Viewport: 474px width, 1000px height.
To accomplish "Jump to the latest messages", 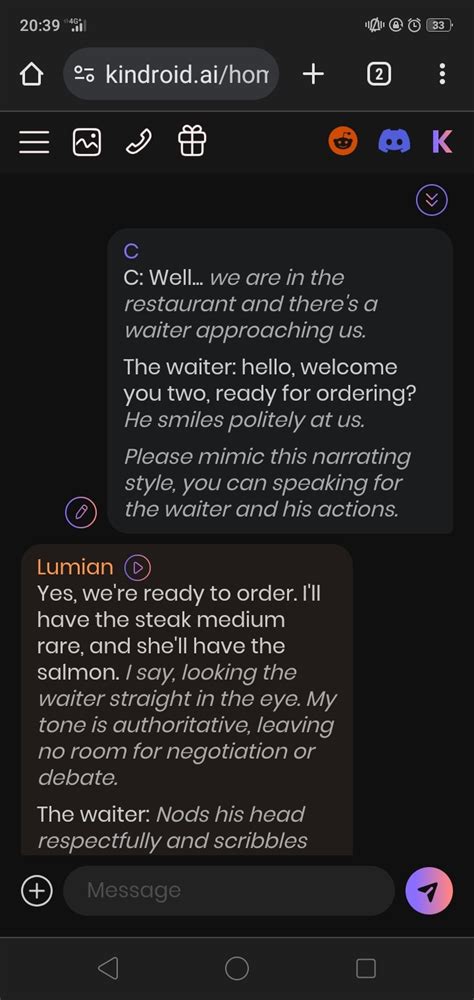I will 432,201.
